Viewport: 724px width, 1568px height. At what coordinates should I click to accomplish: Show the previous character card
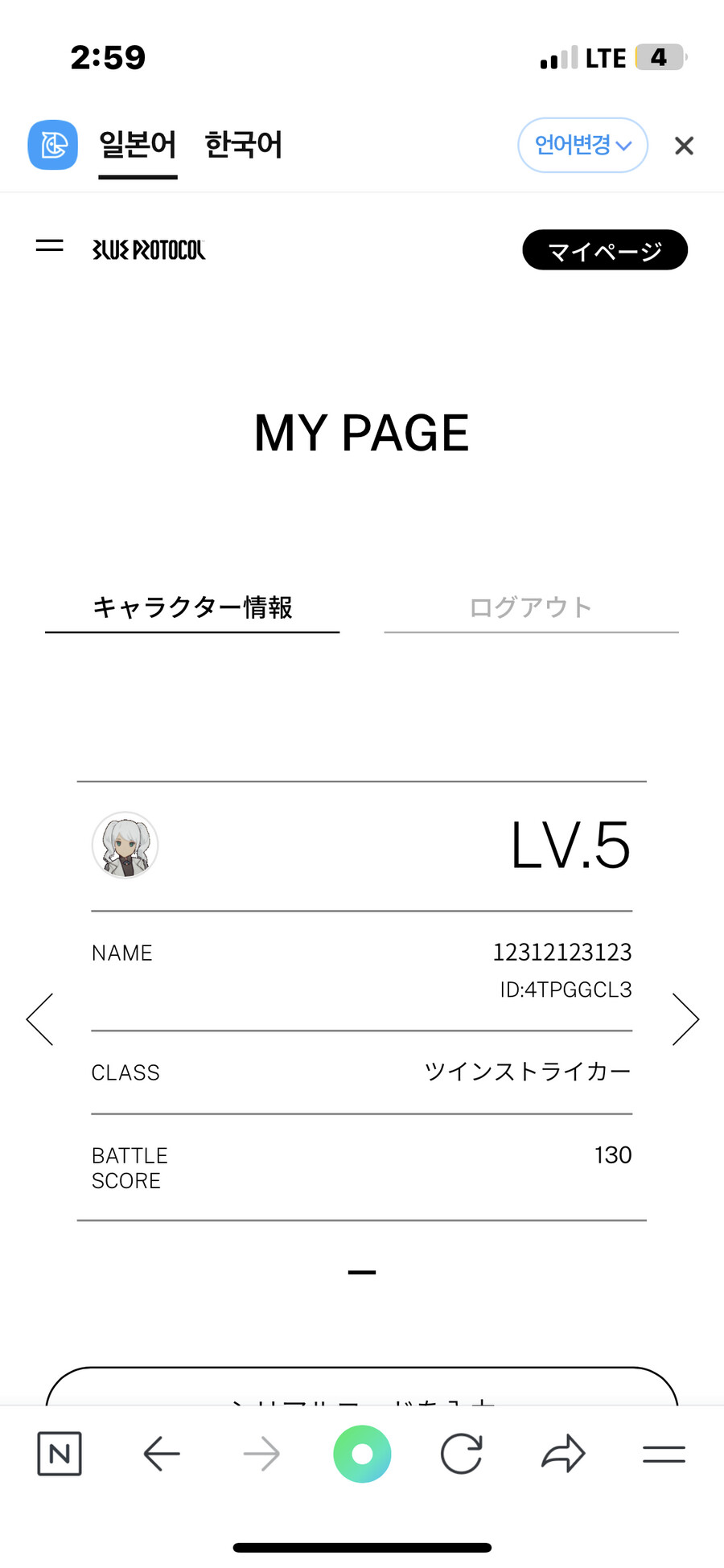point(40,1019)
